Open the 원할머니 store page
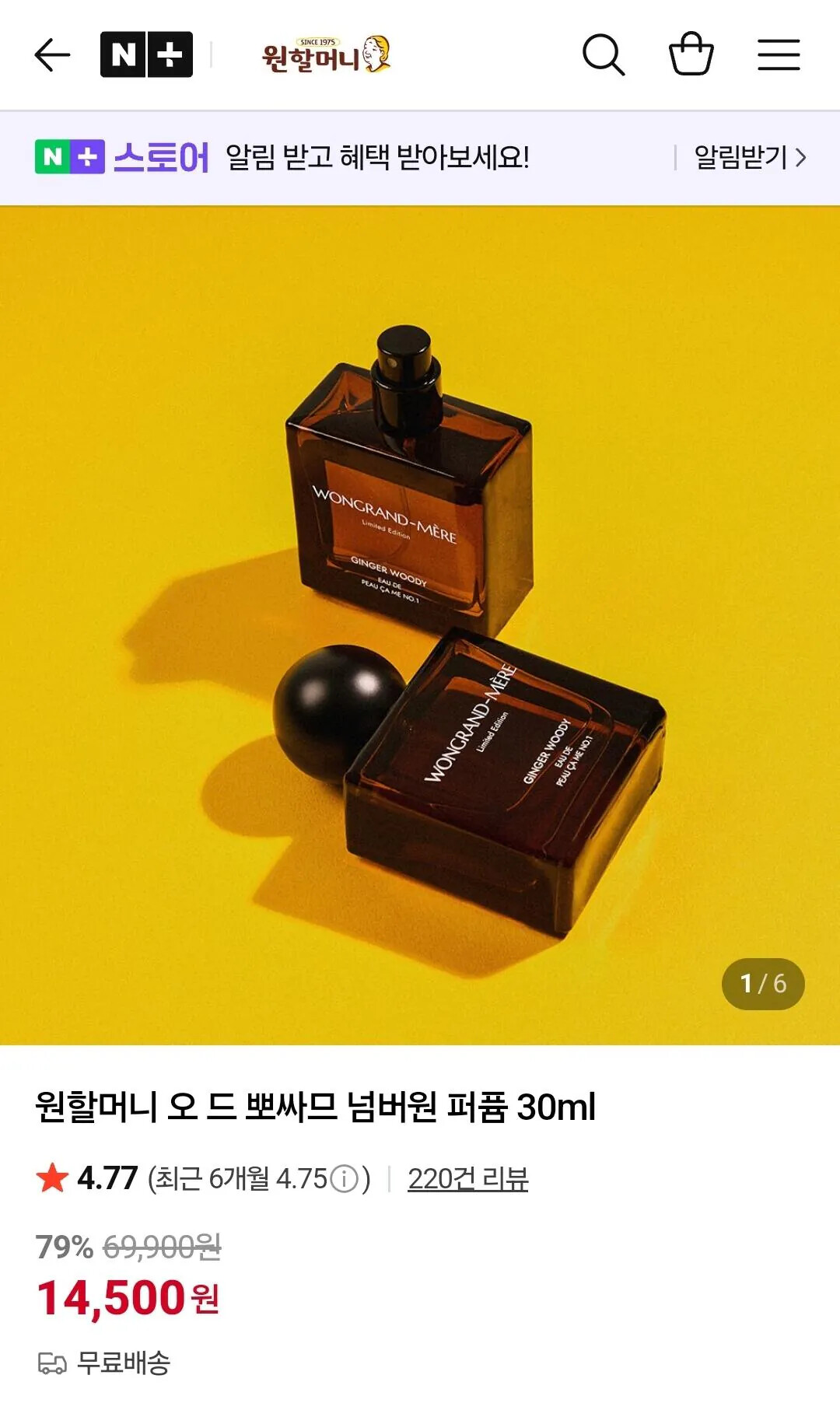 pos(326,55)
